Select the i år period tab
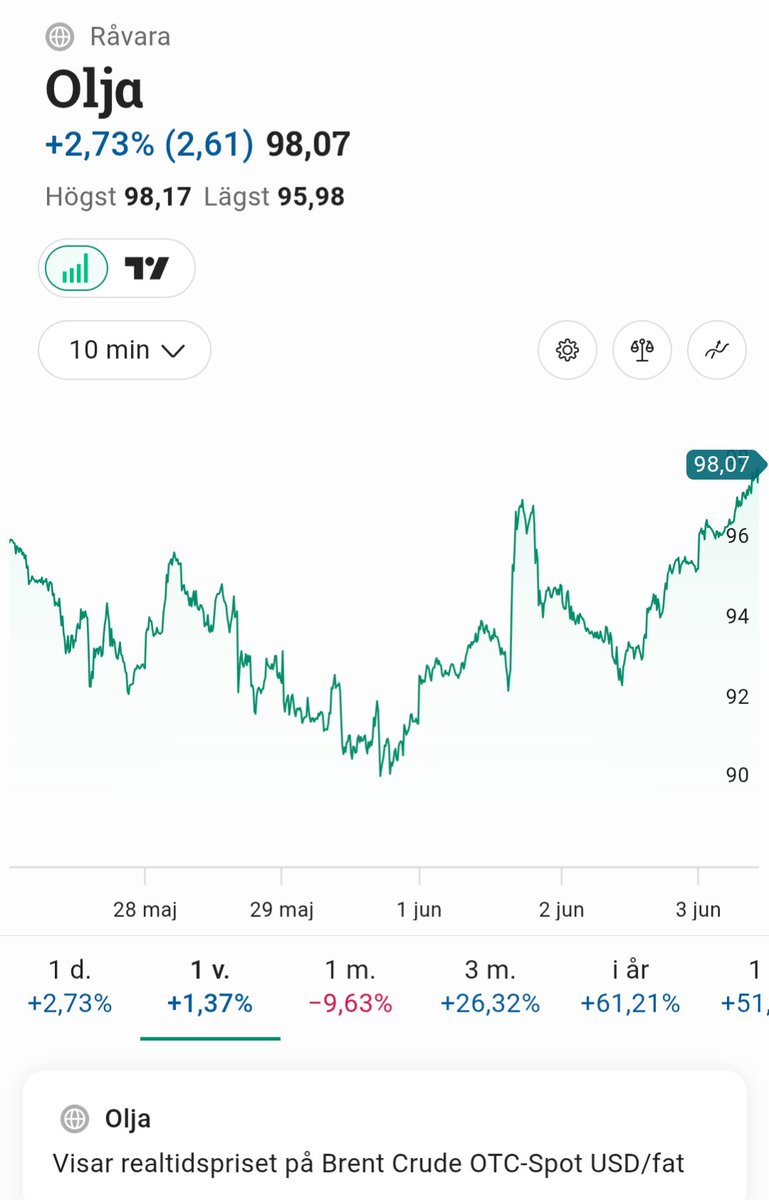The height and width of the screenshot is (1200, 769). tap(630, 986)
